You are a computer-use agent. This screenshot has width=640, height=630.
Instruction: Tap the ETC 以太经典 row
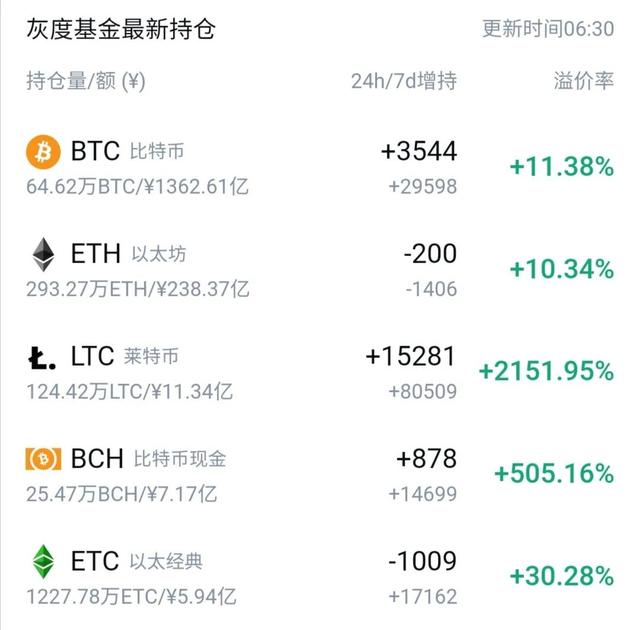(320, 576)
